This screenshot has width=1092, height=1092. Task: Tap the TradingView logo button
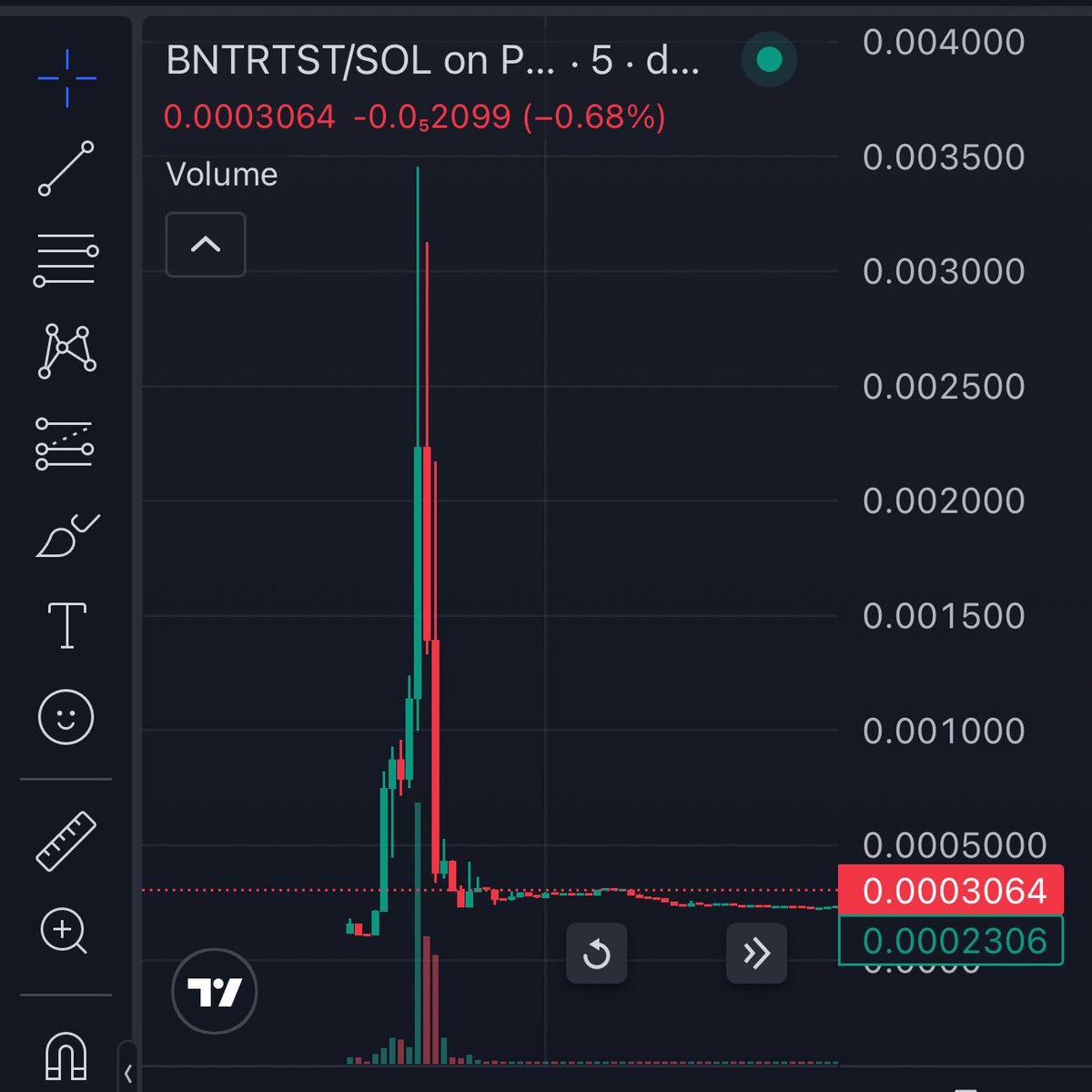pyautogui.click(x=215, y=991)
